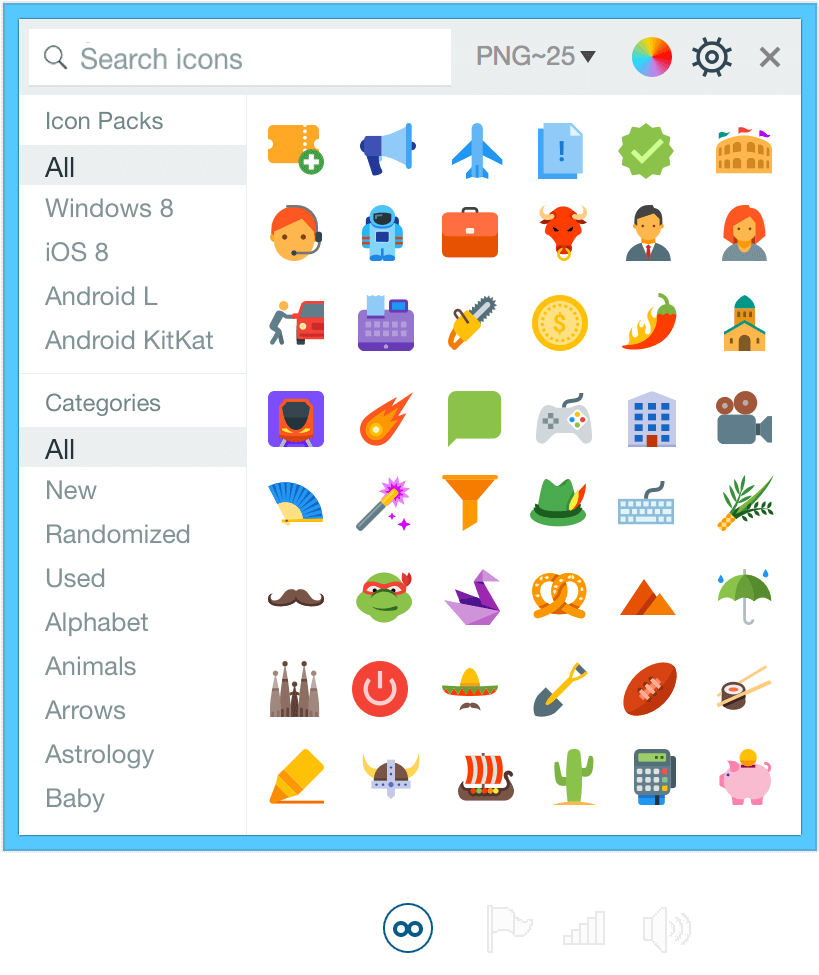Show the New icons category
Screen dimensions: 819x975
coord(71,490)
